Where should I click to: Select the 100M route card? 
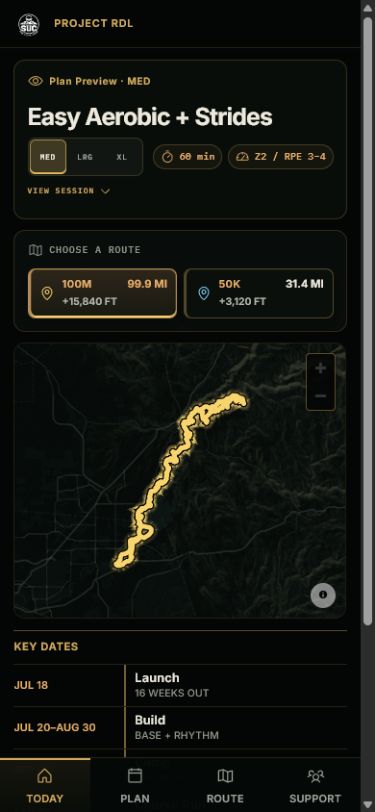coord(103,293)
